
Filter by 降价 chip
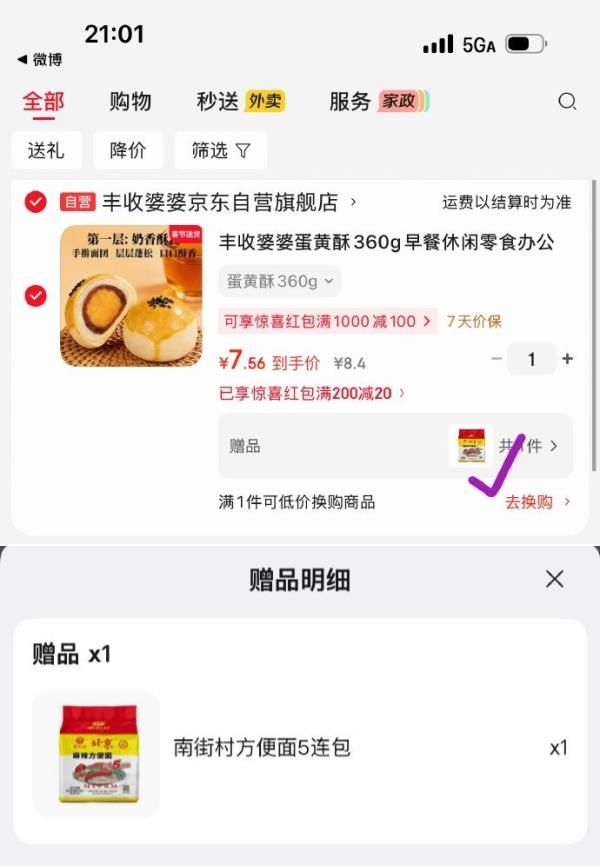coord(128,150)
